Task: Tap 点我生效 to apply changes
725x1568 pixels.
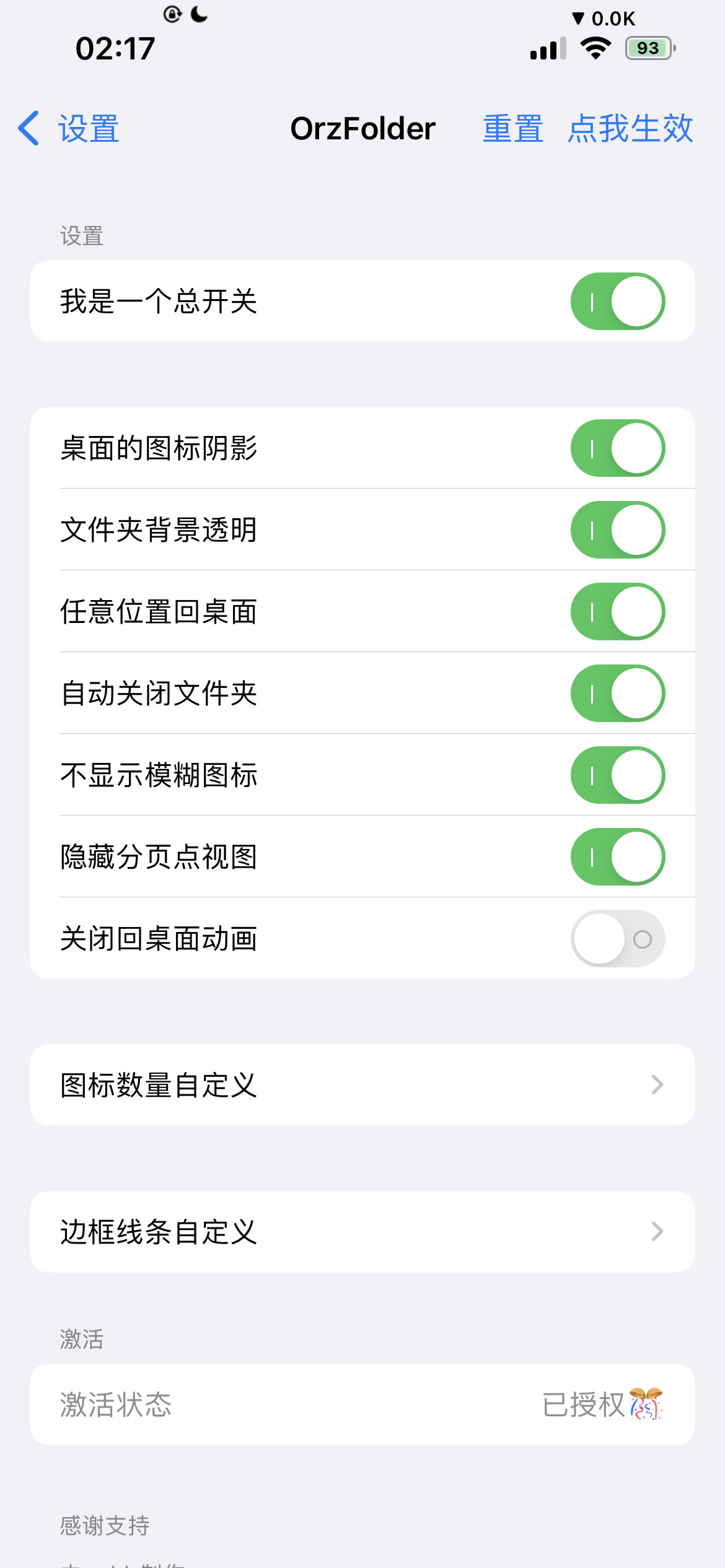Action: coord(630,129)
